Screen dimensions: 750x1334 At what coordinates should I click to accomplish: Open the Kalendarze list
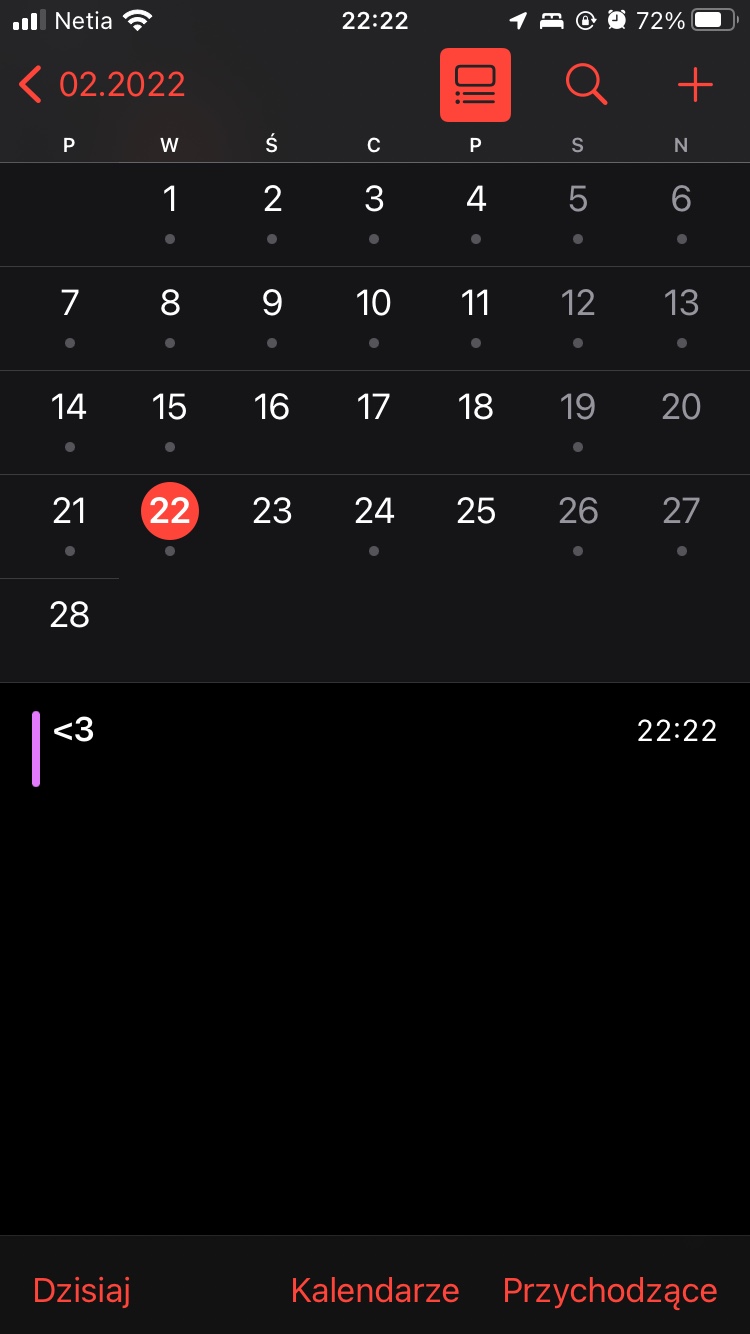(x=375, y=1290)
